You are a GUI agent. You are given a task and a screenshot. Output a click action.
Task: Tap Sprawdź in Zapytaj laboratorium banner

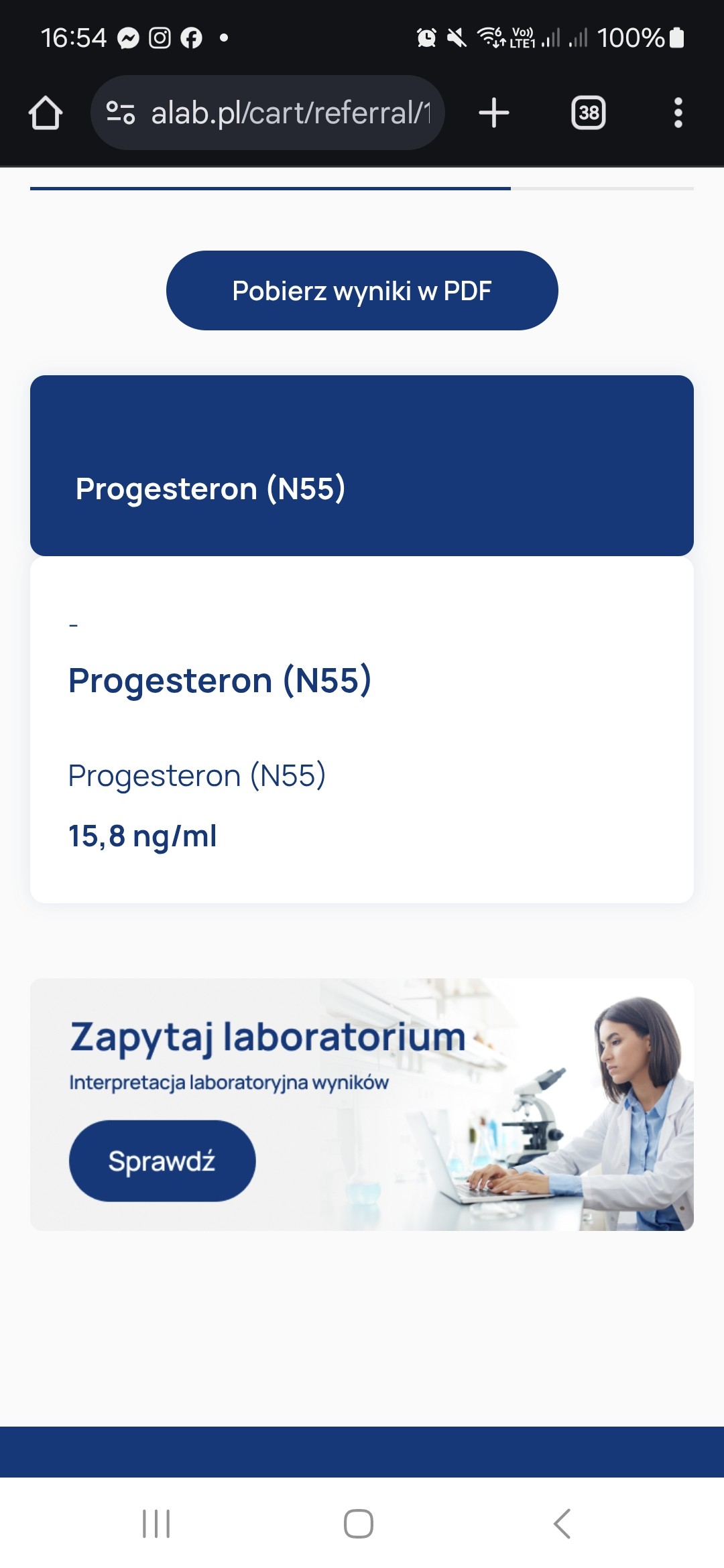tap(162, 1161)
